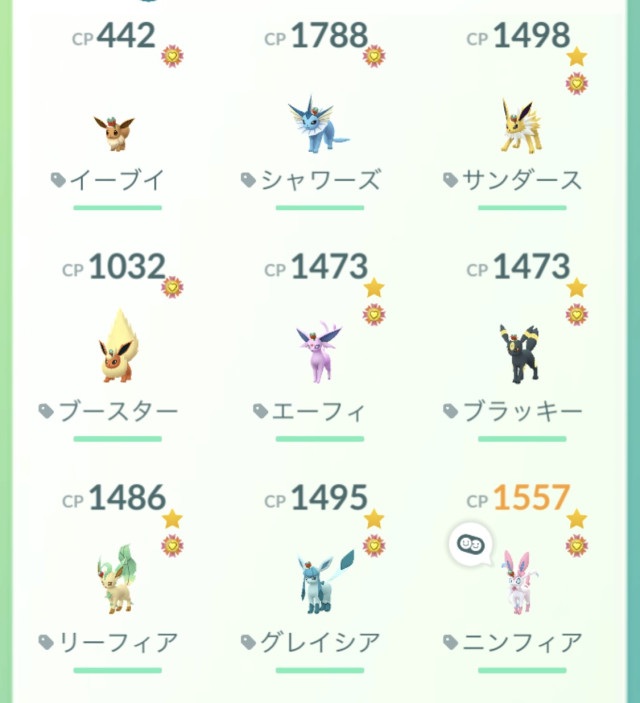View the ブースター Pokémon
640x703 pixels.
click(117, 350)
